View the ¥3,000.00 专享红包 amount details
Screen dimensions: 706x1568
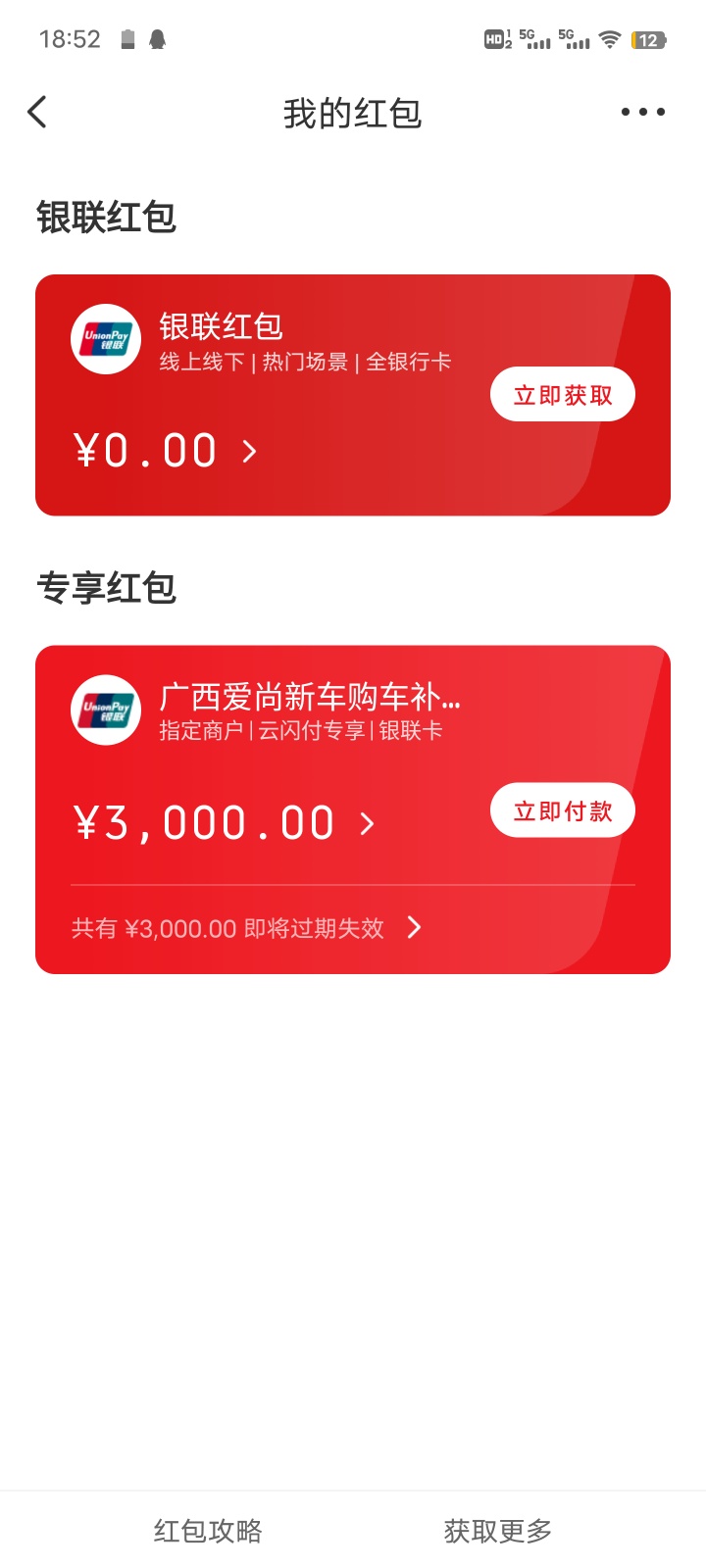tap(224, 823)
